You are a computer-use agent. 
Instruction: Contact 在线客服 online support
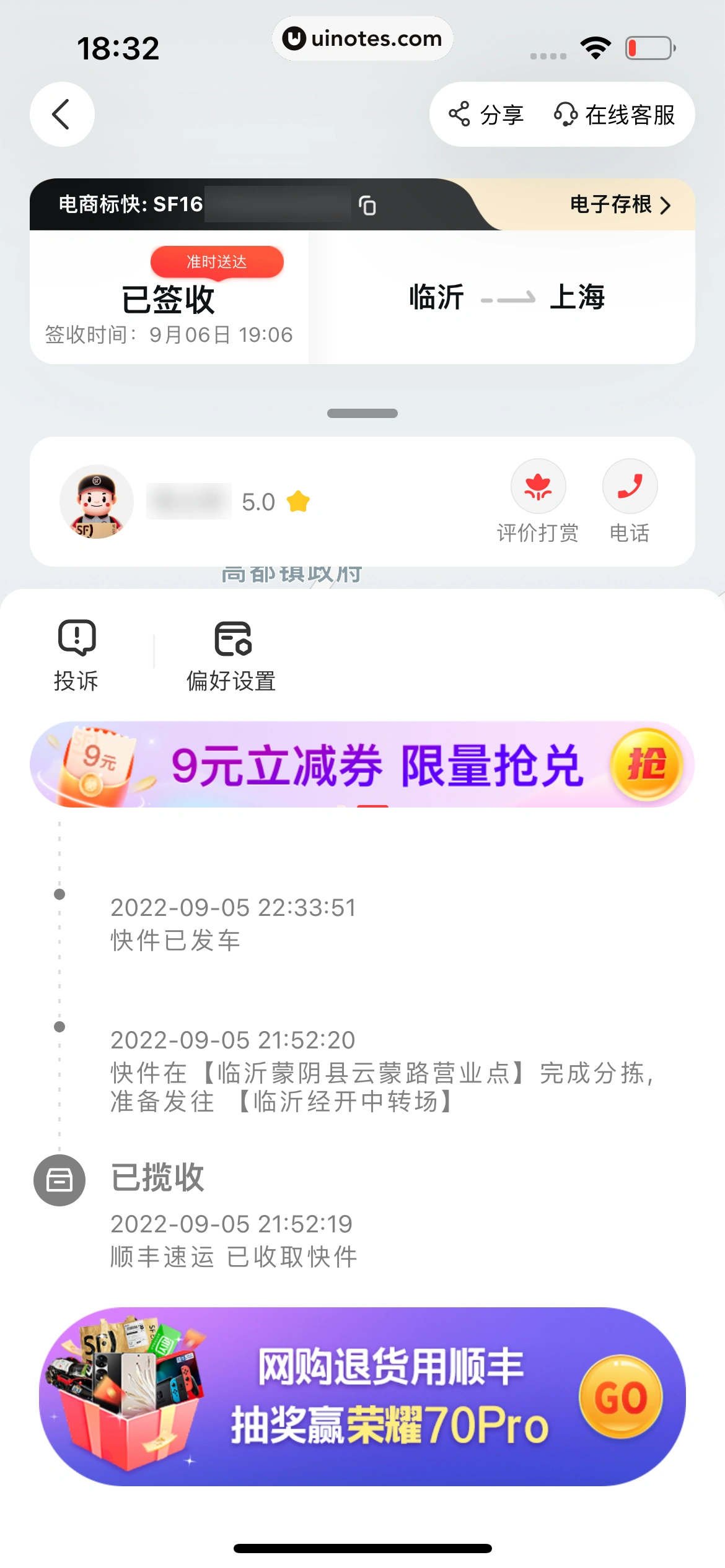click(x=615, y=115)
